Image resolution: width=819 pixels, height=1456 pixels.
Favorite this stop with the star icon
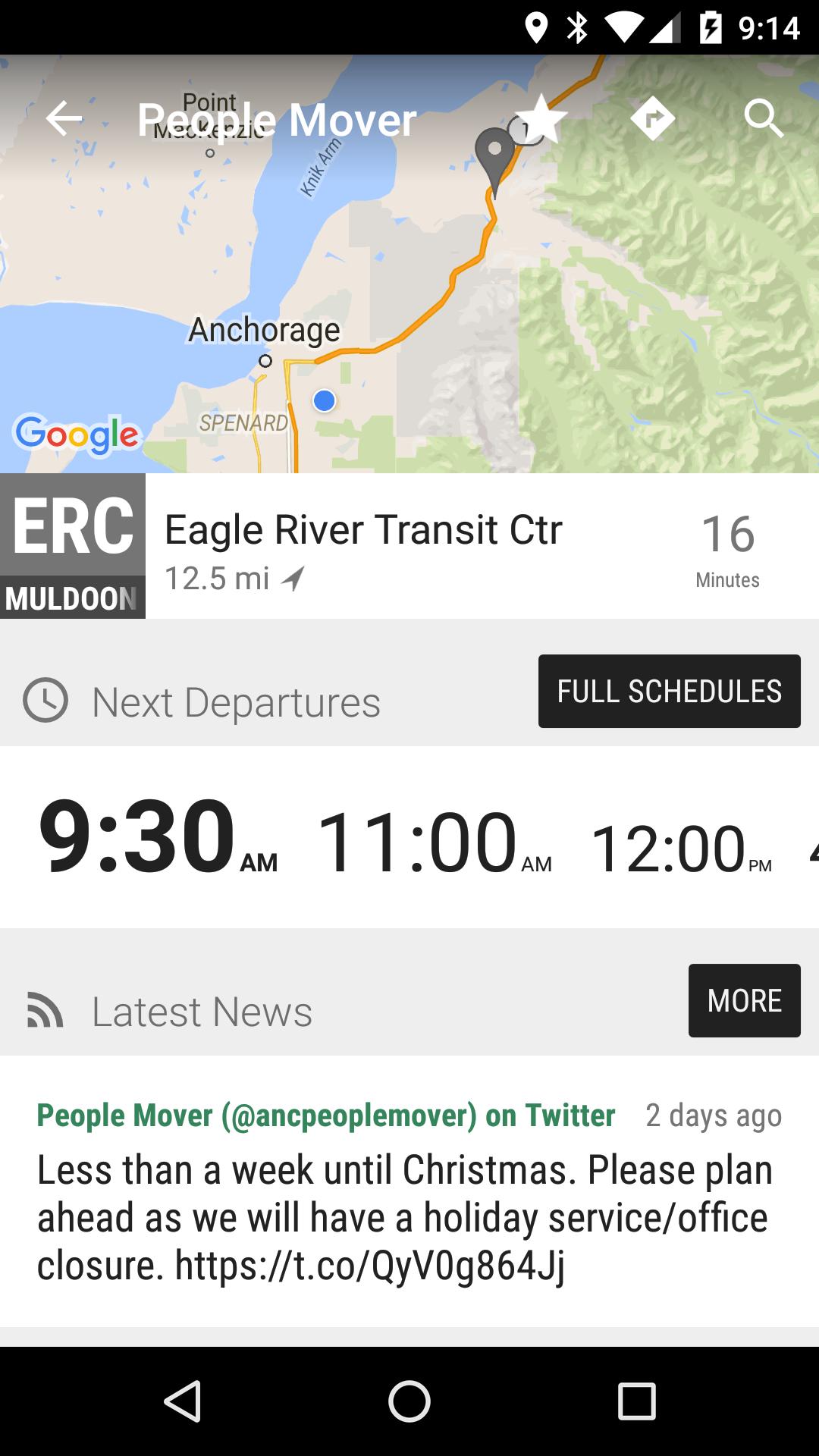[541, 119]
